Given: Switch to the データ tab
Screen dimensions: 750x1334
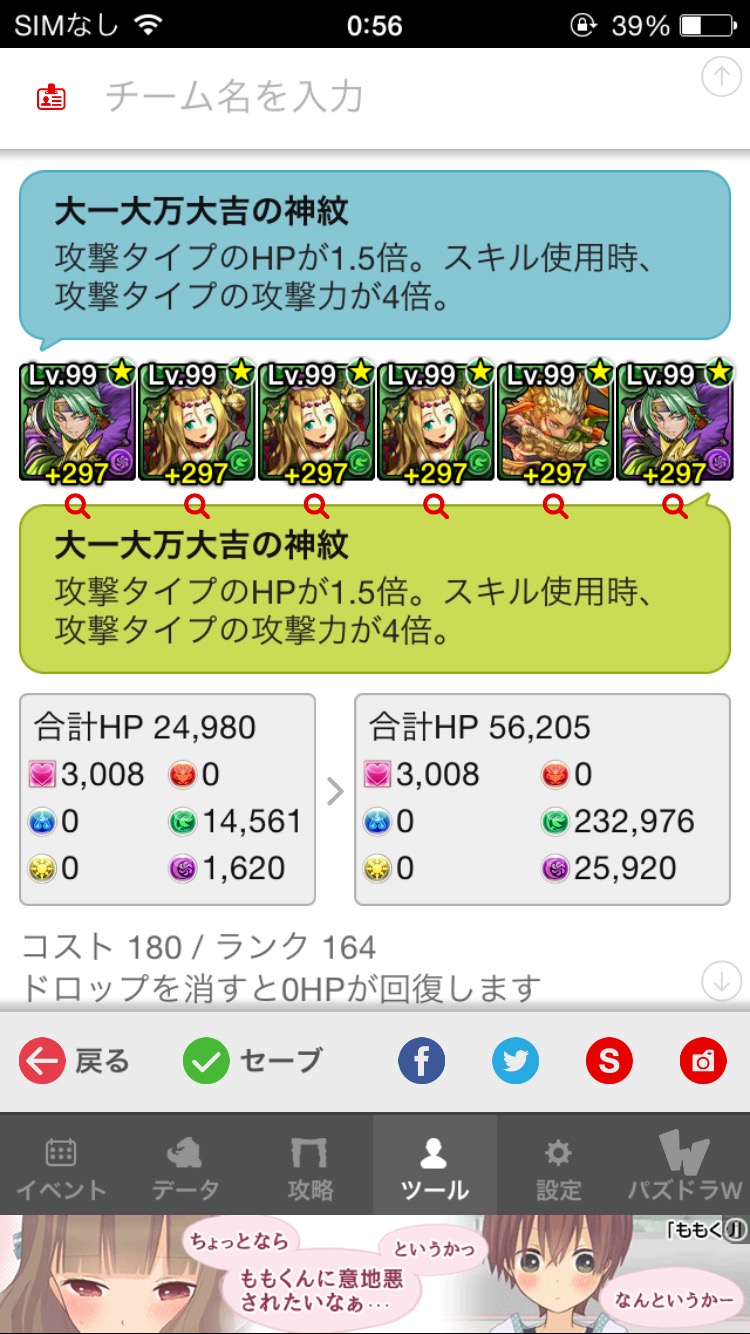Looking at the screenshot, I should [186, 1165].
